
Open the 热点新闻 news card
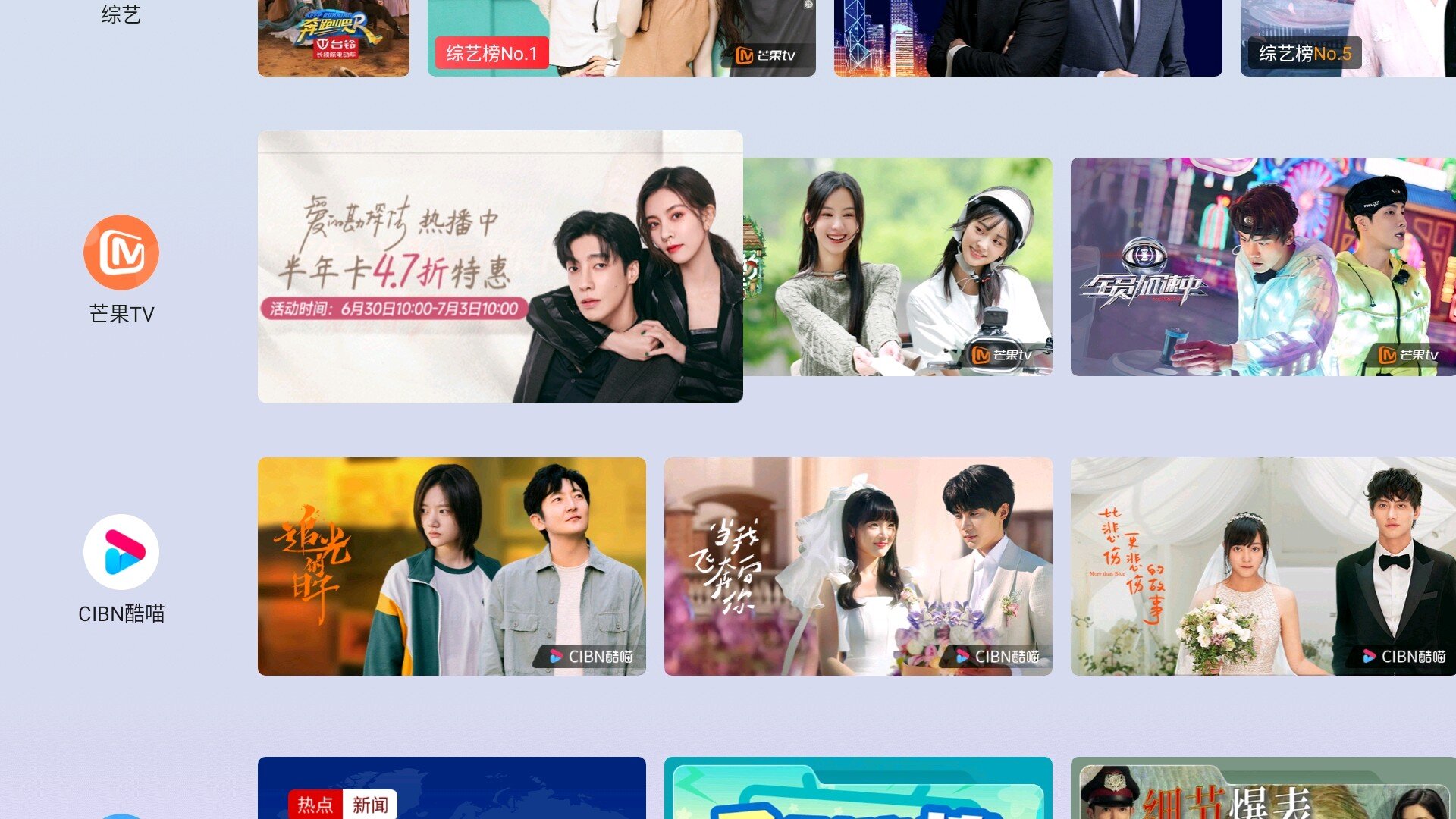point(451,789)
